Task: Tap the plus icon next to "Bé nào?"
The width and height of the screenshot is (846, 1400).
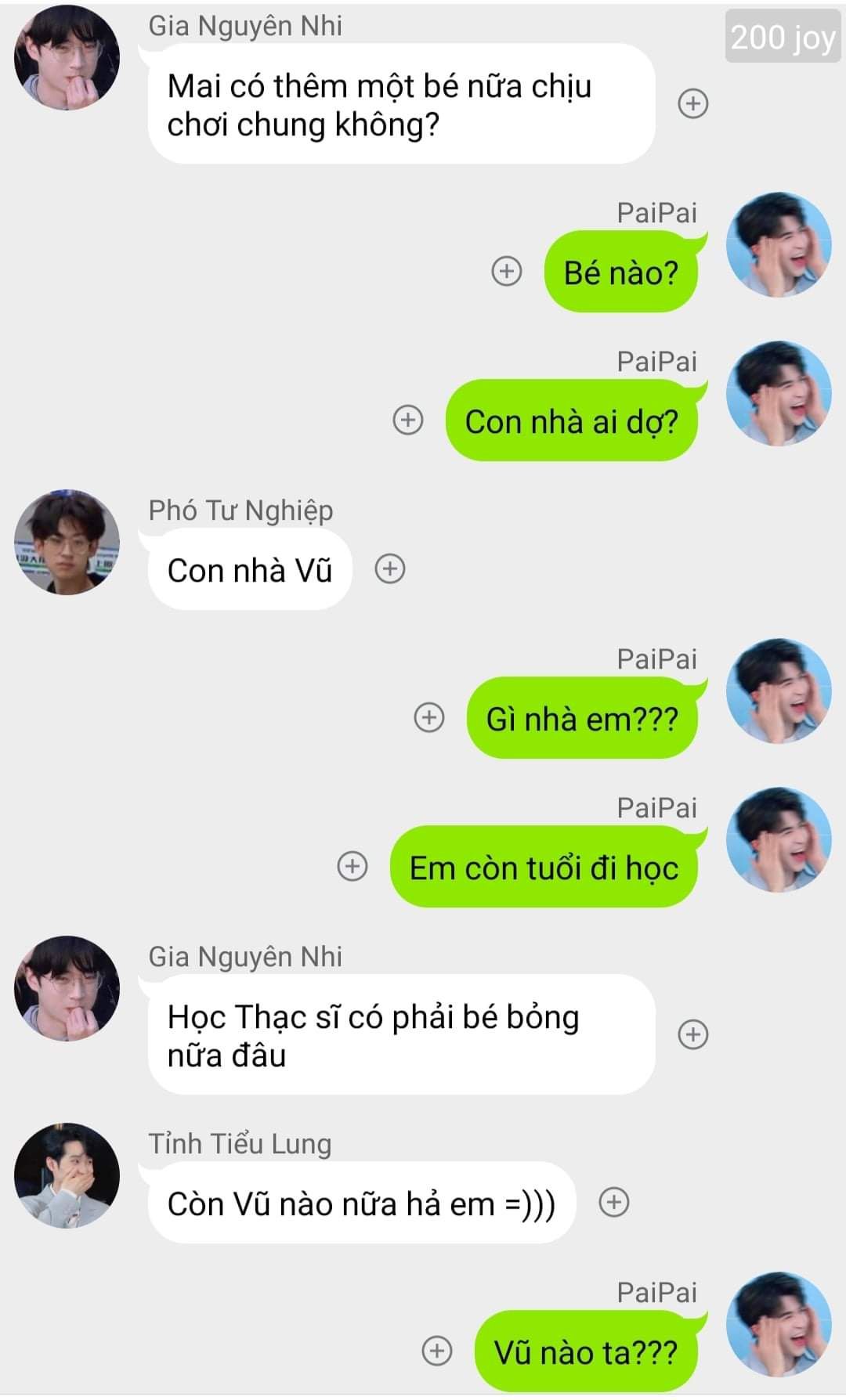Action: pos(507,271)
